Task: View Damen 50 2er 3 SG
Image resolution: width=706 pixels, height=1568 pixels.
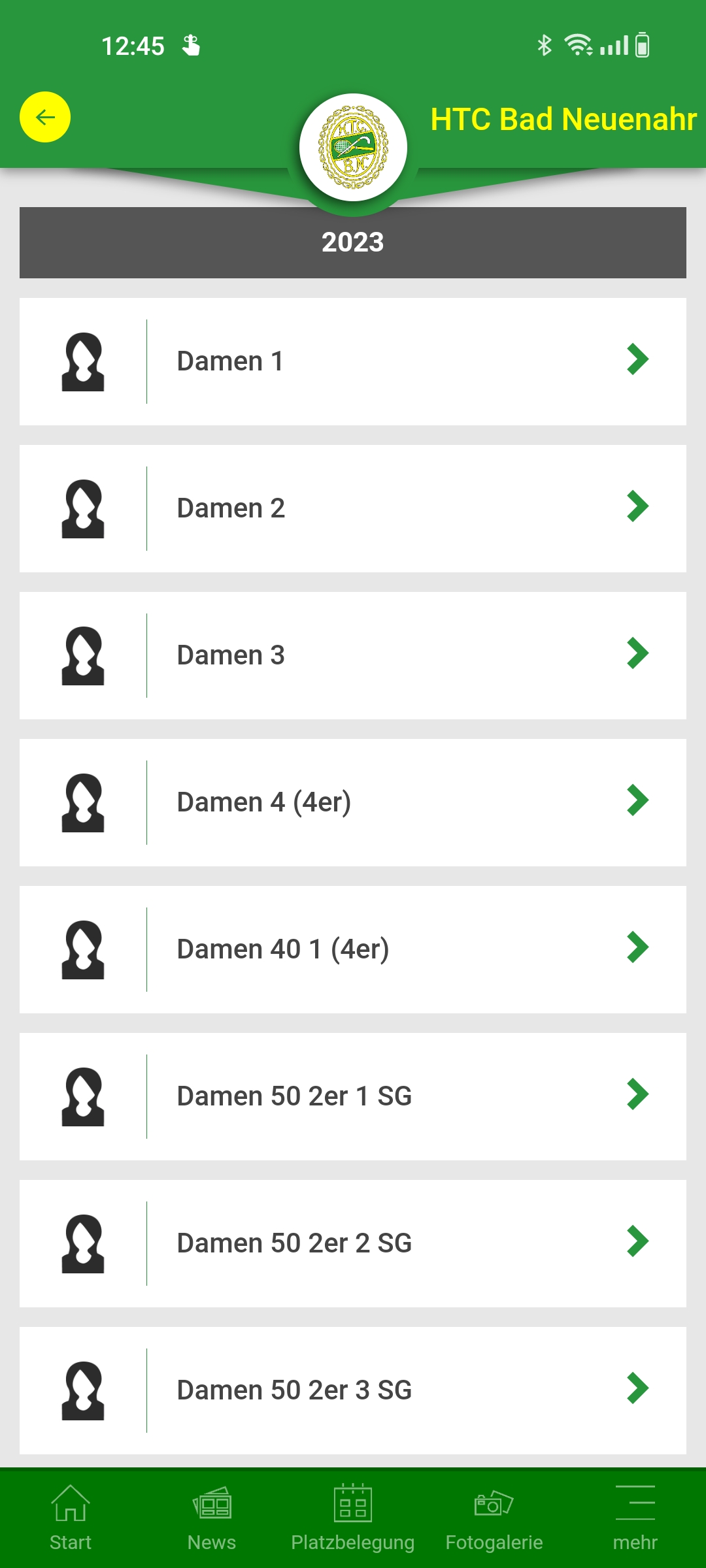Action: (353, 1390)
